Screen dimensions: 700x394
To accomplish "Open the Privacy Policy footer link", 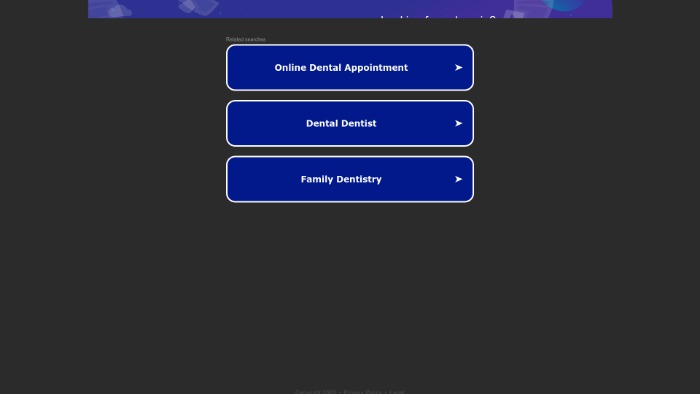I will click(362, 392).
